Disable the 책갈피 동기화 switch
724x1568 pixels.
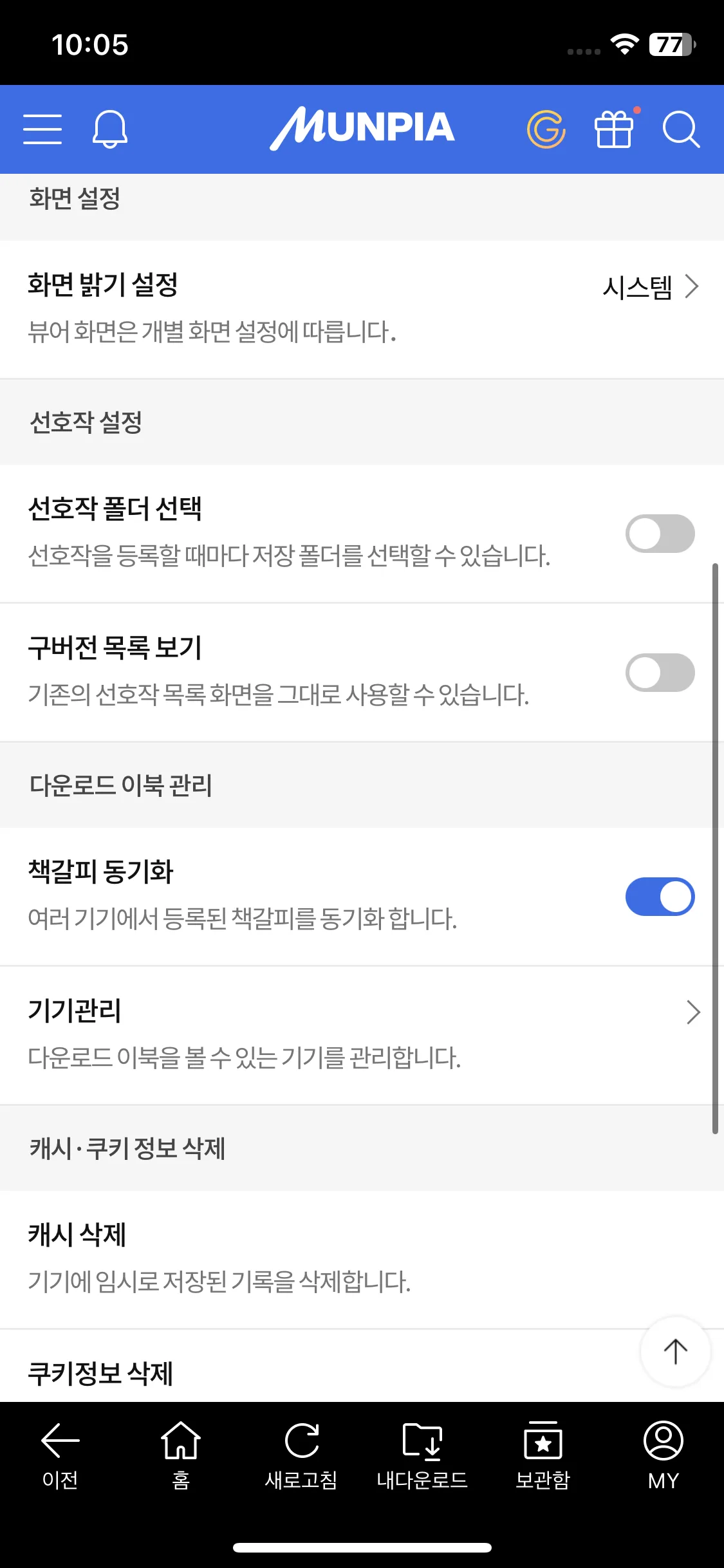coord(660,897)
